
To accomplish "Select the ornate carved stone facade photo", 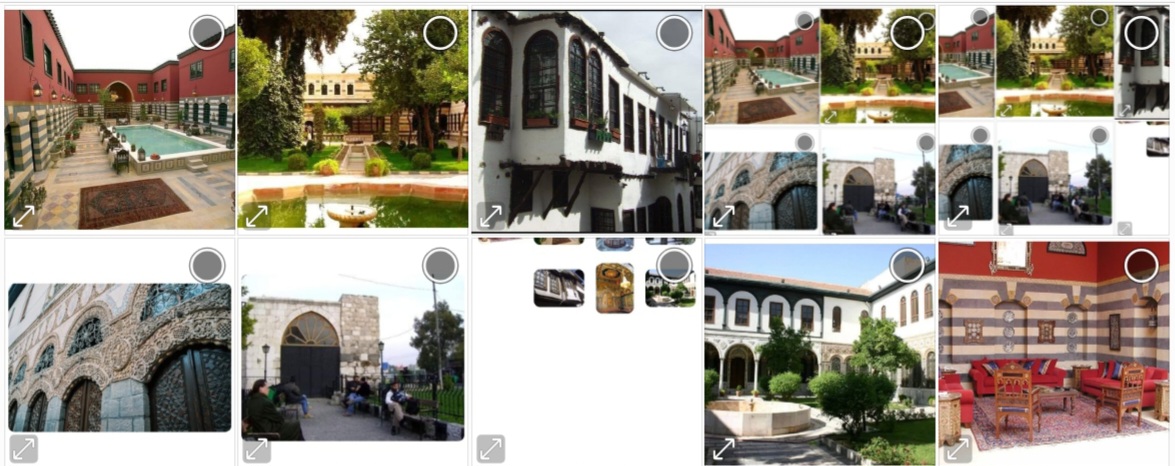I will [x=207, y=266].
